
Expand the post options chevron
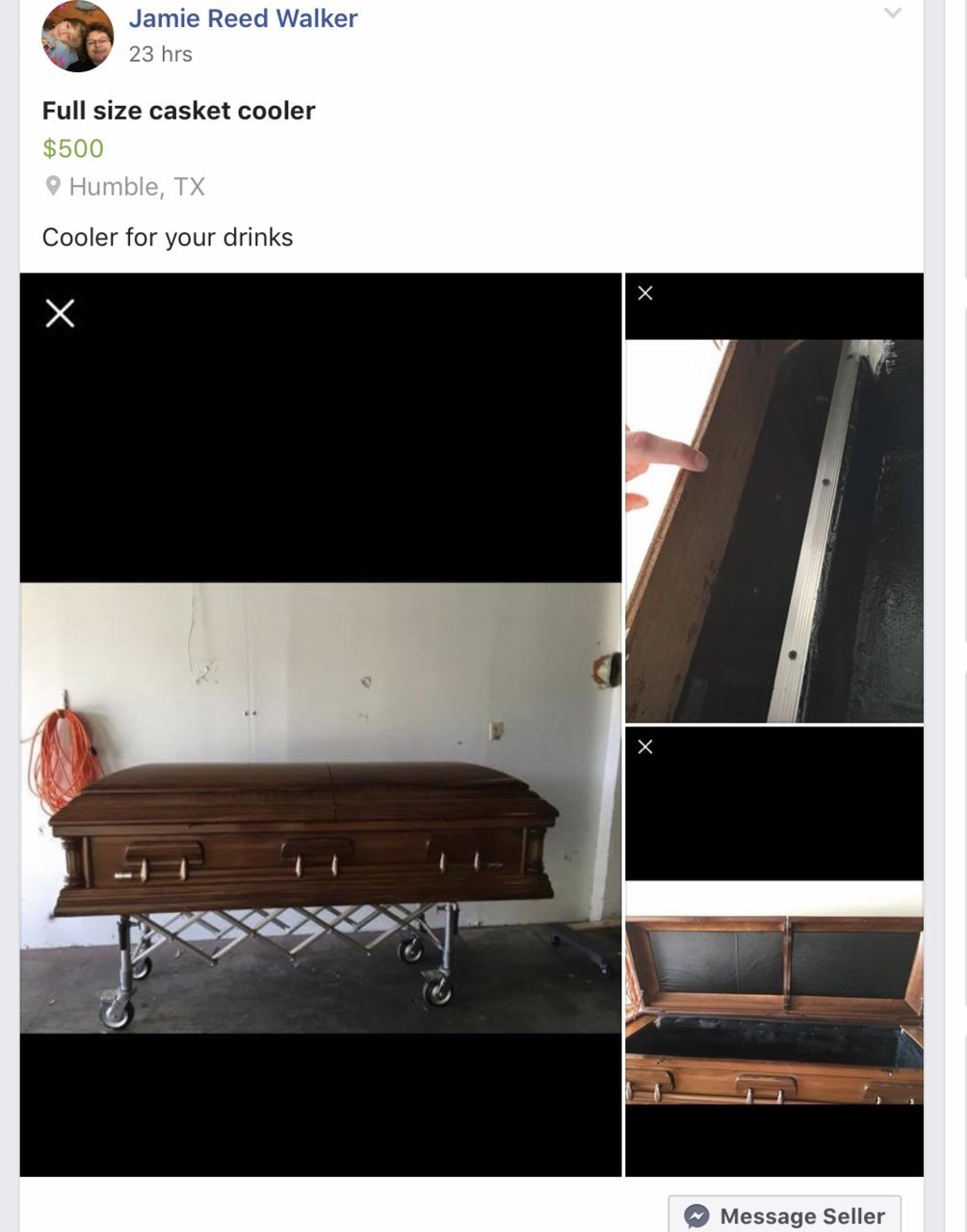[893, 13]
